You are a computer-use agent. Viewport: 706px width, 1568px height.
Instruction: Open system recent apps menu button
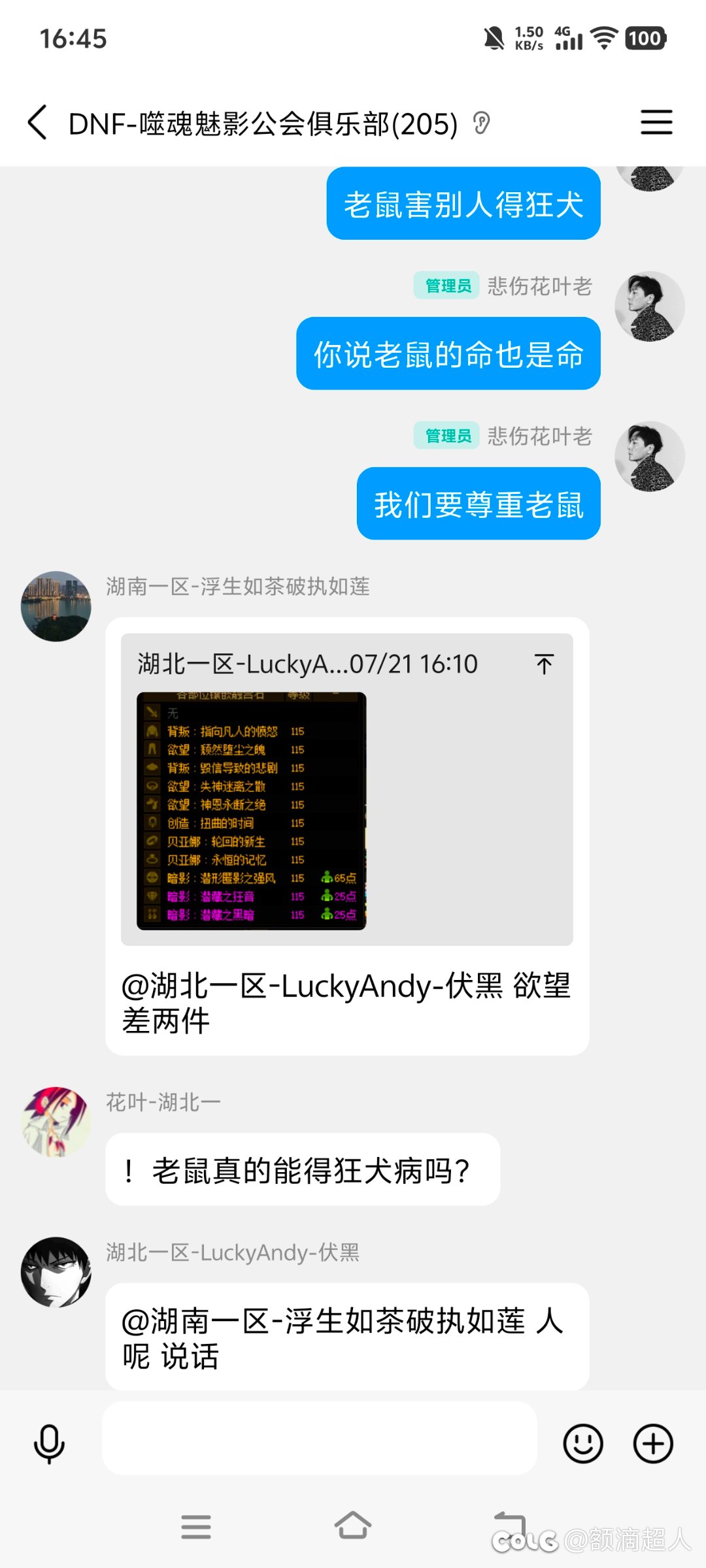coord(196,1527)
